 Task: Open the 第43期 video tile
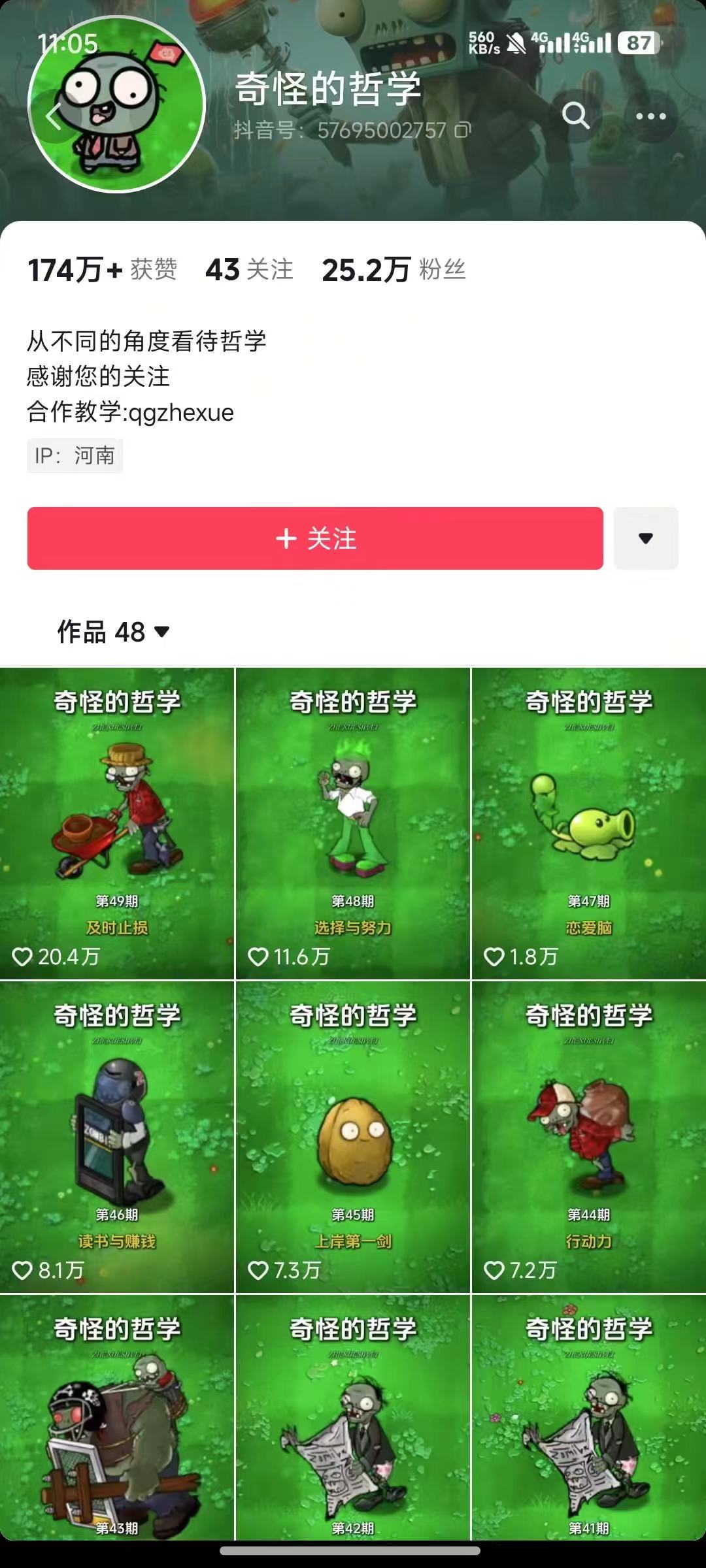pyautogui.click(x=117, y=1418)
